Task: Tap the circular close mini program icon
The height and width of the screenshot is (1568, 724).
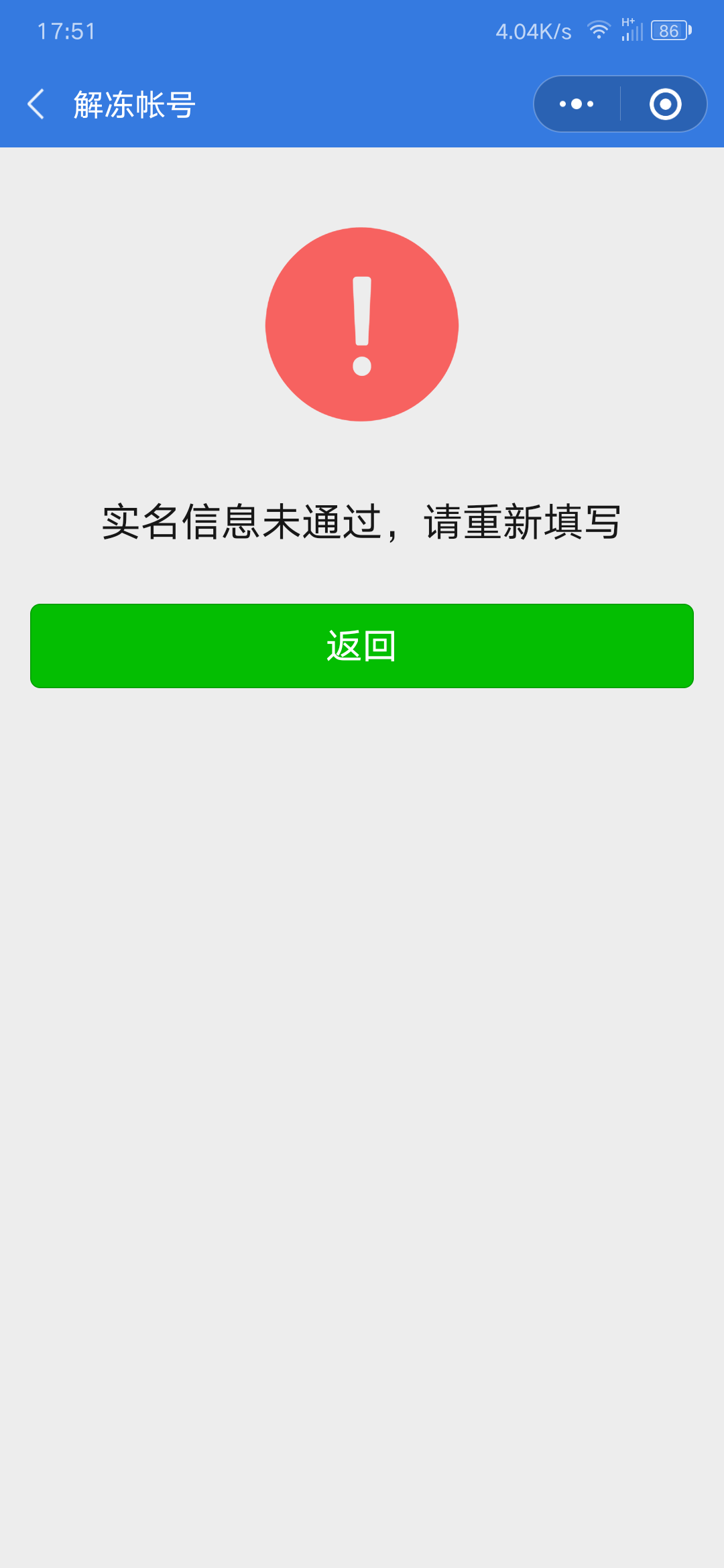Action: click(664, 104)
